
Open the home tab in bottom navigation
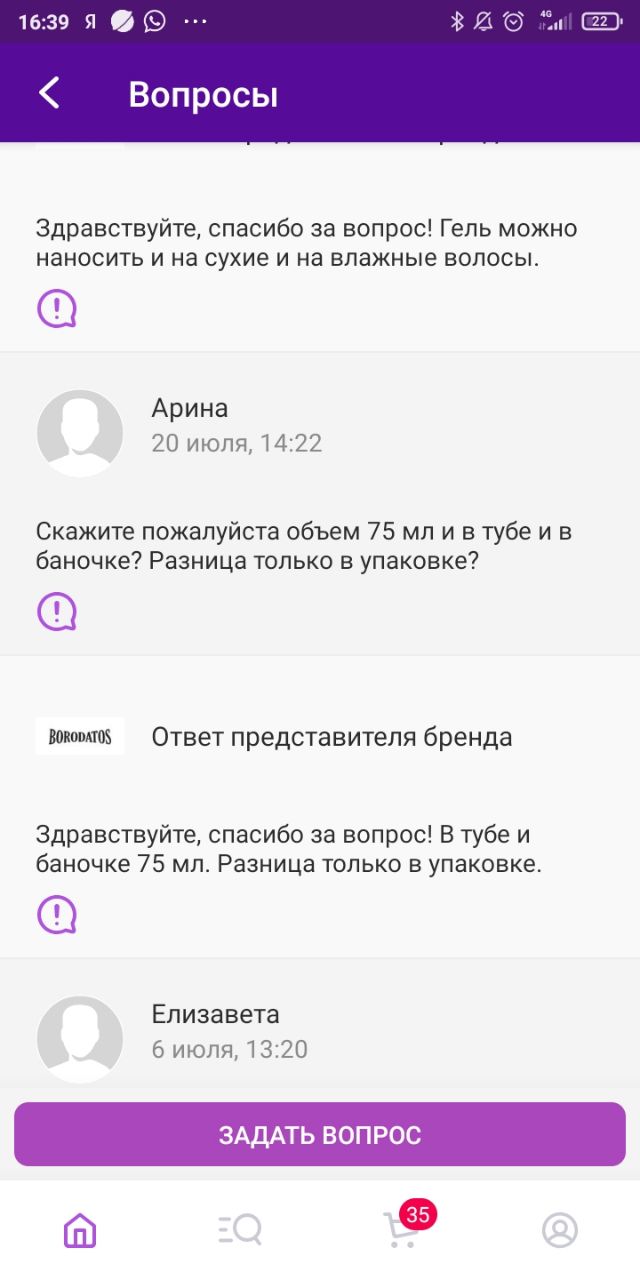(80, 1230)
